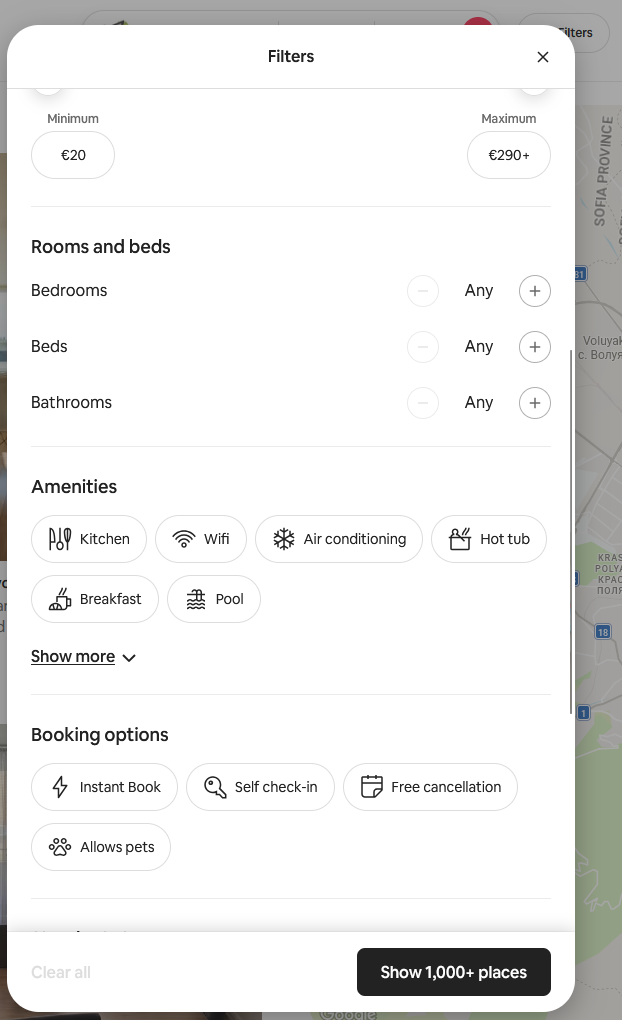Increase the number of beds
622x1020 pixels.
(535, 347)
